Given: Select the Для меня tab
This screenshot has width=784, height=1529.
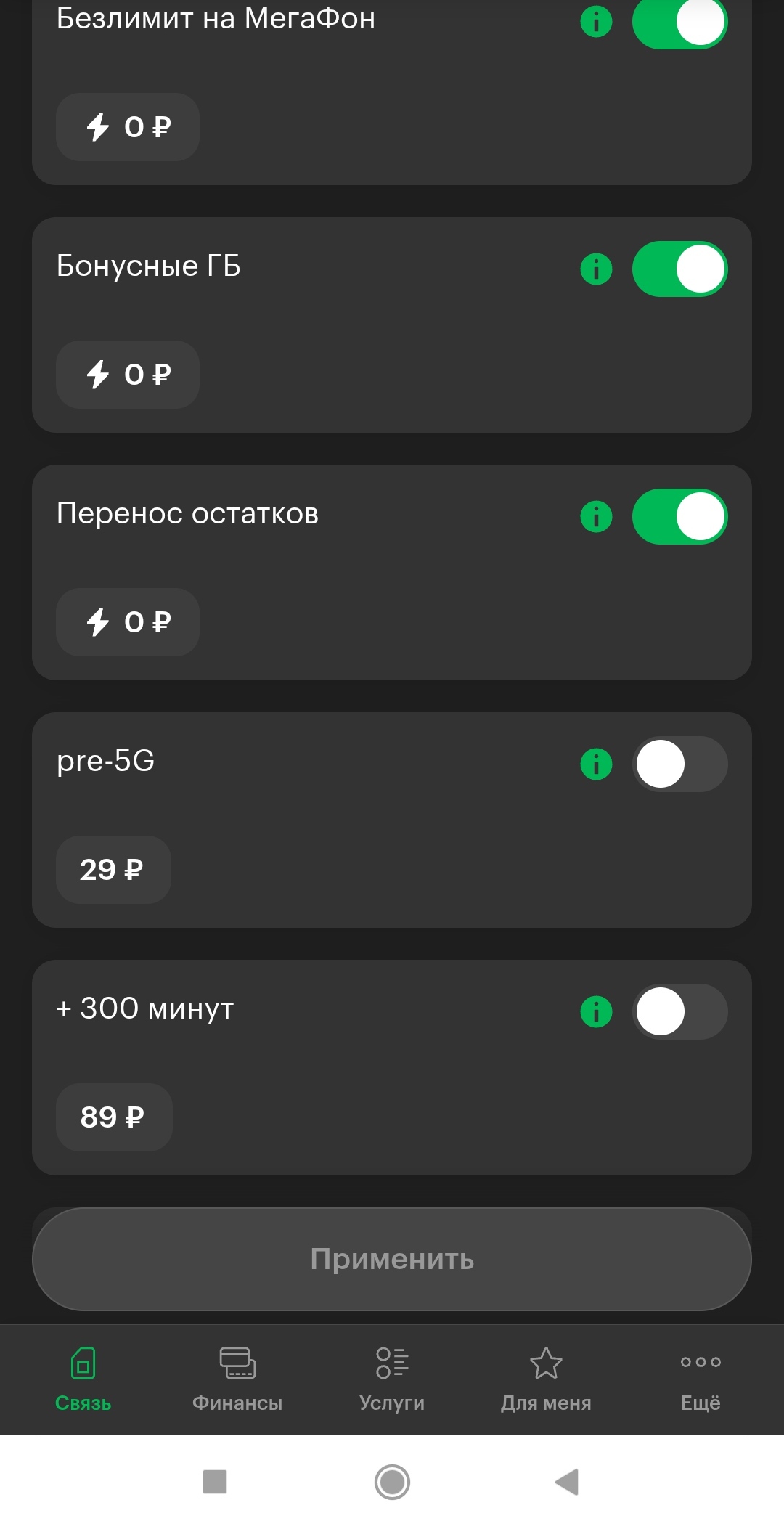Looking at the screenshot, I should (x=546, y=1379).
